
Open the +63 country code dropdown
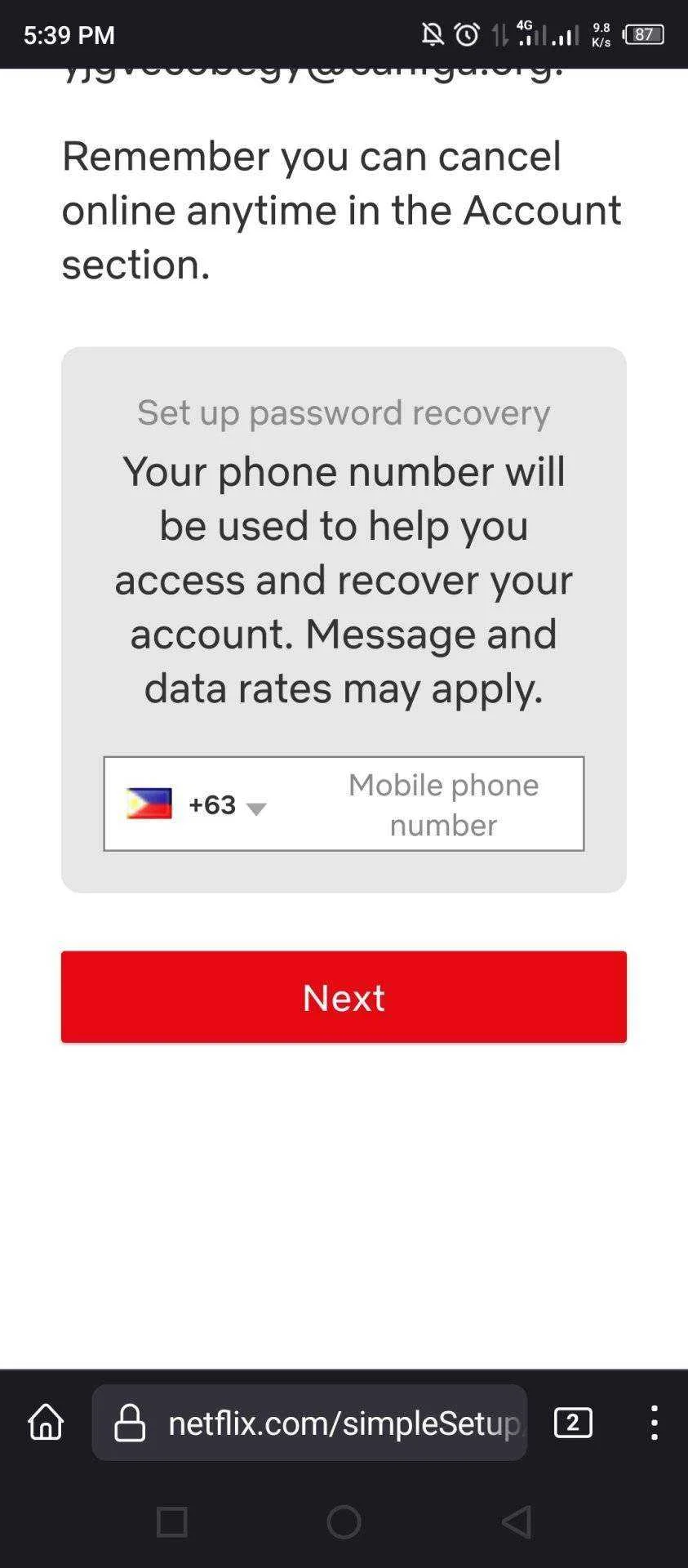pos(197,804)
